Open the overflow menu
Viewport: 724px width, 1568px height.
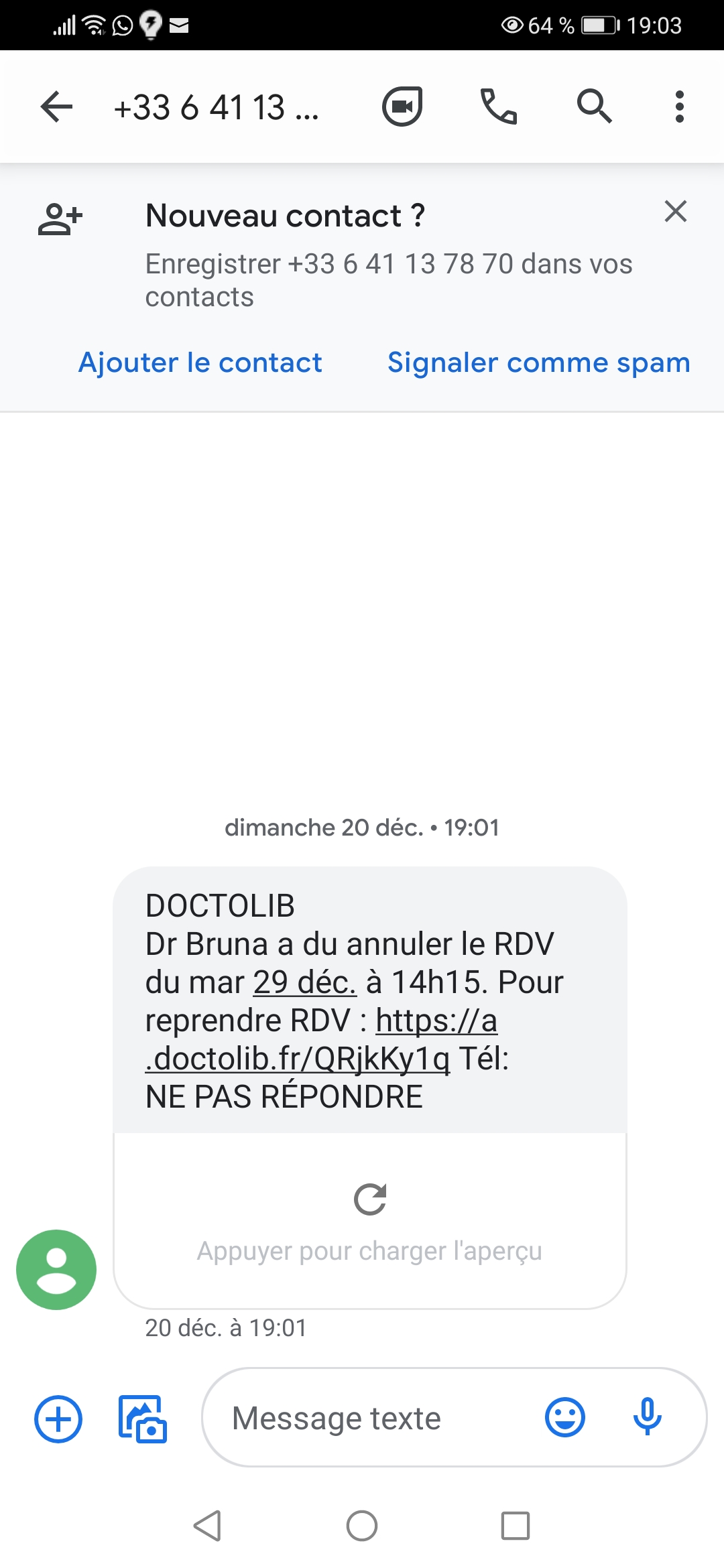(679, 107)
